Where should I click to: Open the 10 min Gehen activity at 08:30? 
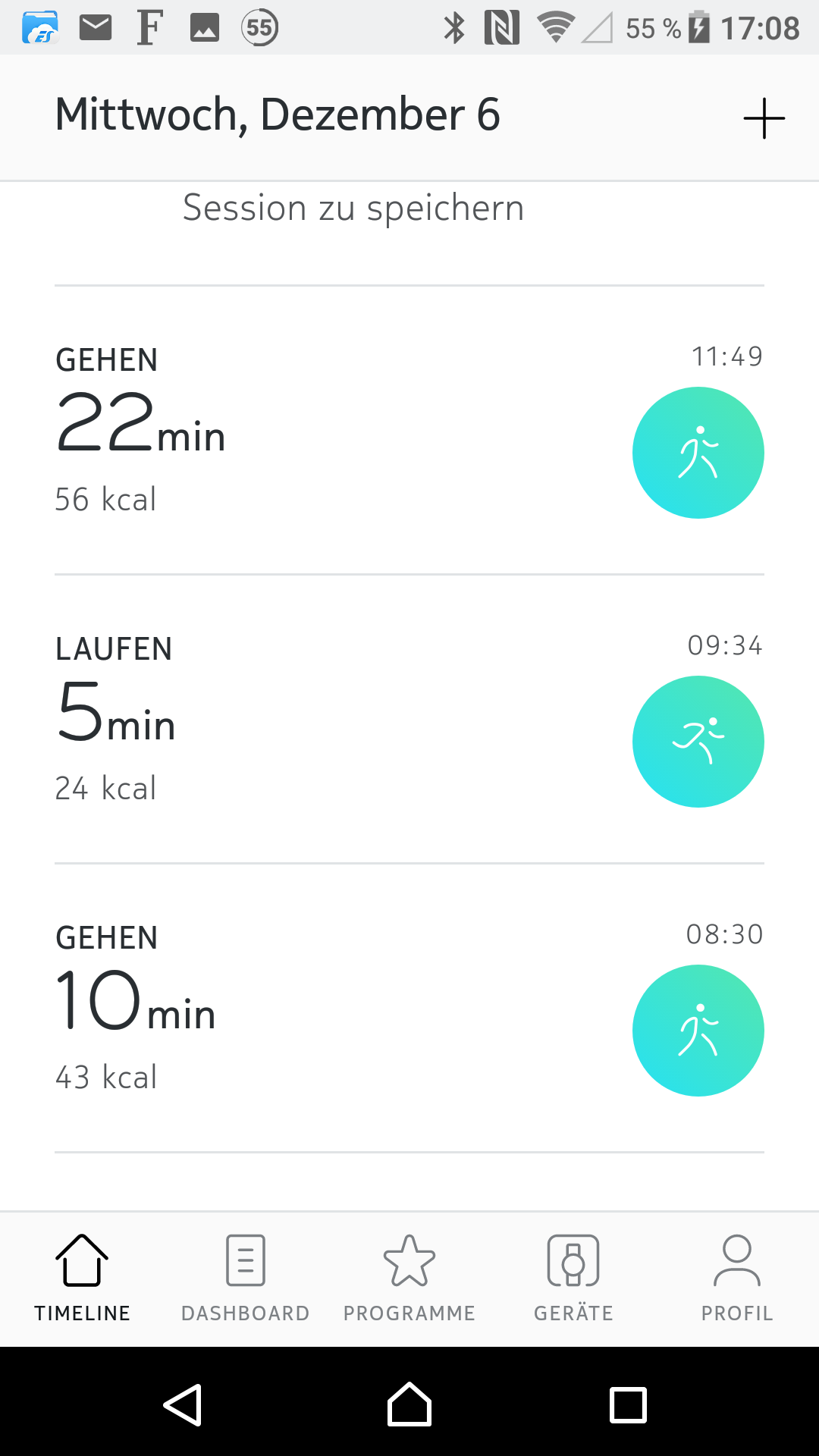409,1008
